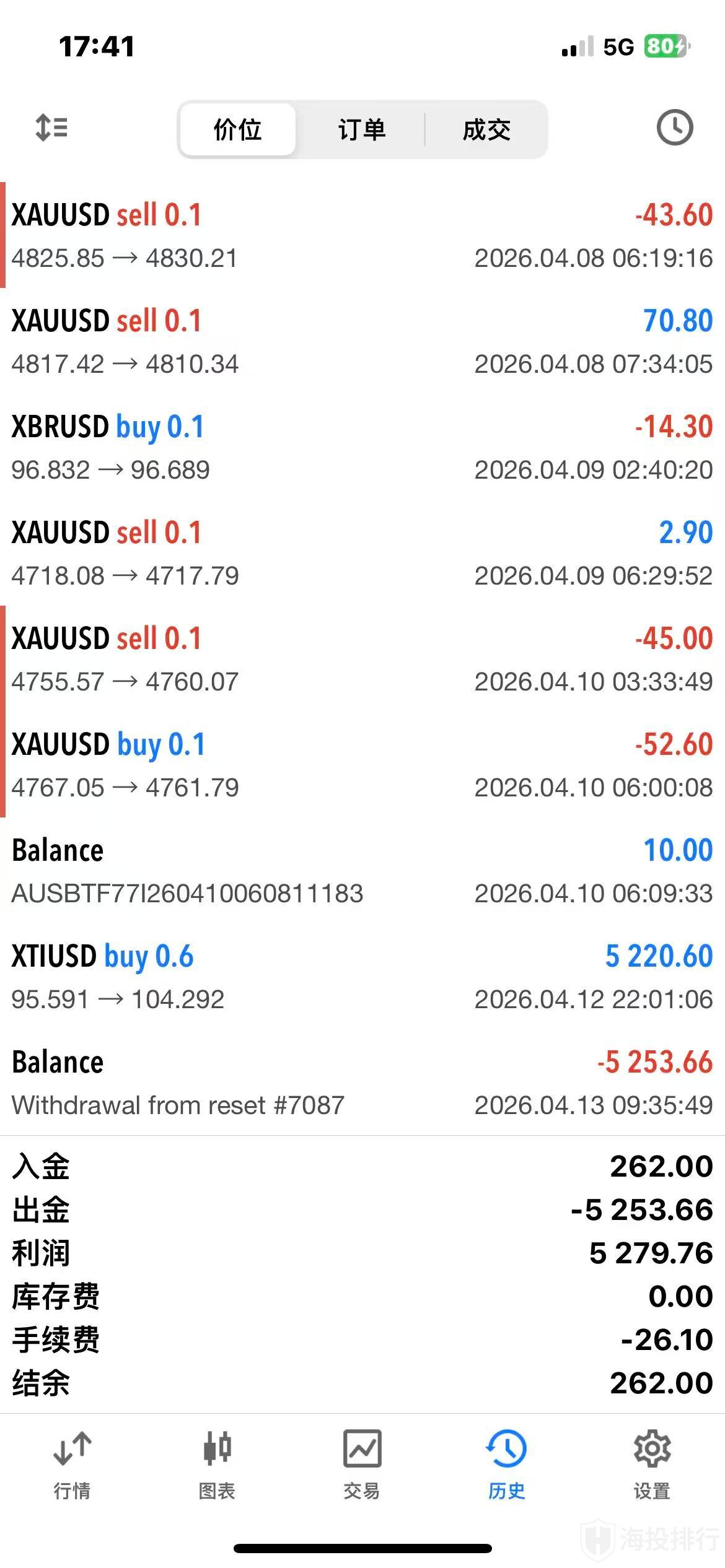This screenshot has height=1568, width=725.
Task: Switch to the 订单 segment
Action: point(362,130)
